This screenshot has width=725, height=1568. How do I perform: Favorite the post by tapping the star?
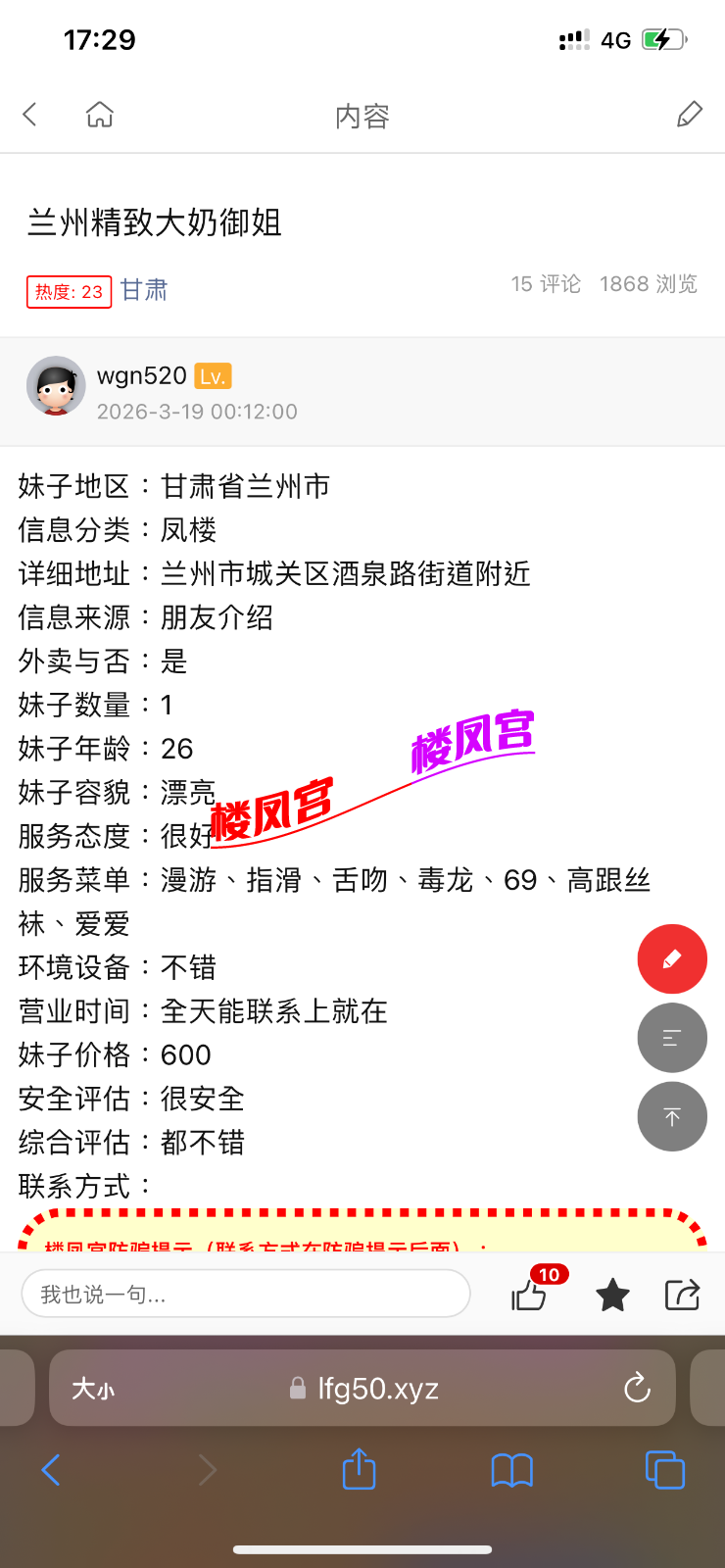pyautogui.click(x=612, y=1294)
